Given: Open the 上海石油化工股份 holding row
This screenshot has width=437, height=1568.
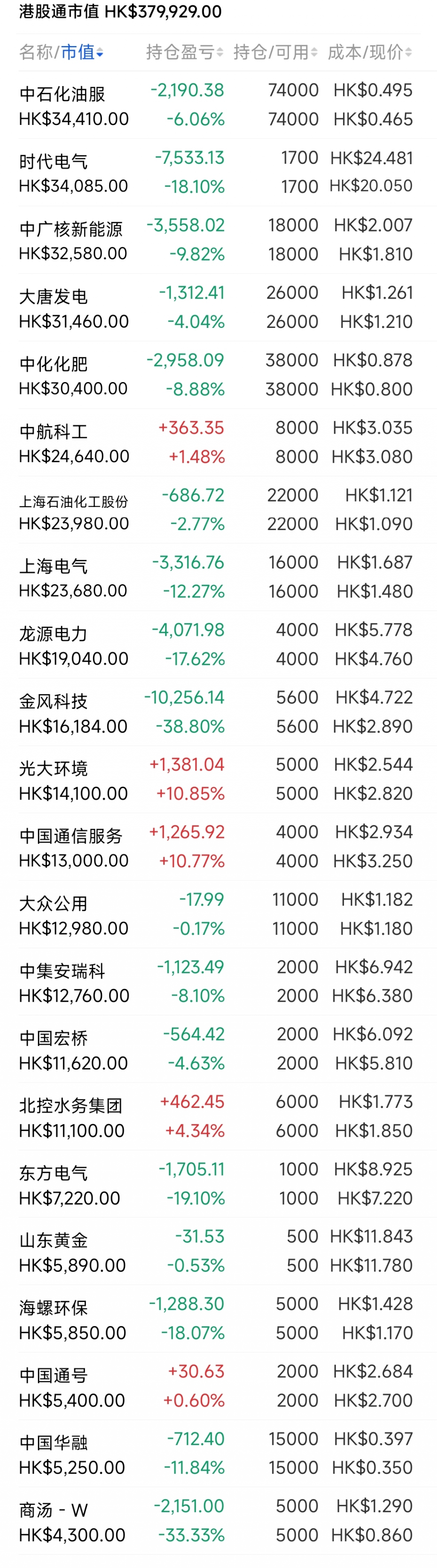Looking at the screenshot, I should 218,510.
